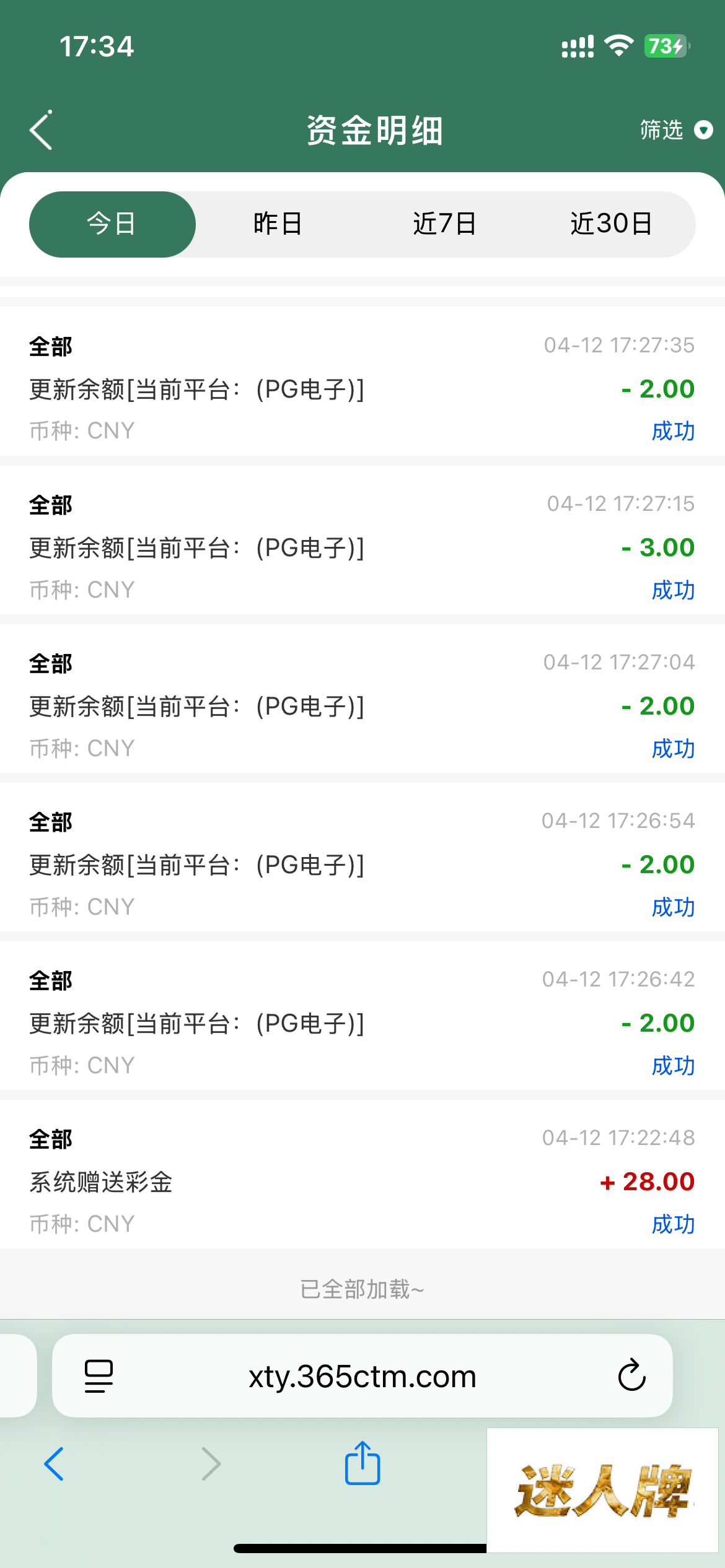
Task: Go back in Safari's toolbar
Action: (x=55, y=1464)
